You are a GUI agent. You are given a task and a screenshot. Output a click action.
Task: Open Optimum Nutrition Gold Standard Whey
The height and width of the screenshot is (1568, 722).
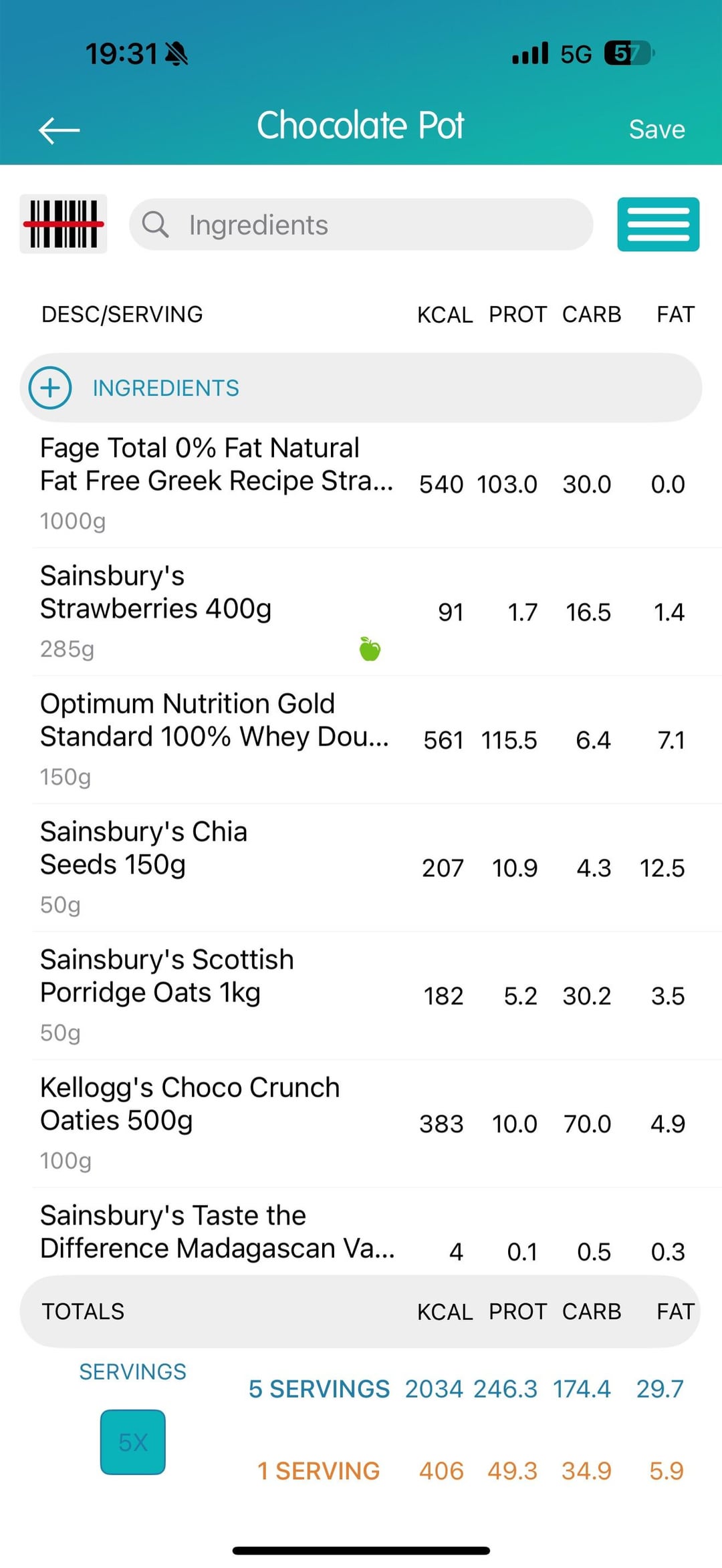pos(214,738)
